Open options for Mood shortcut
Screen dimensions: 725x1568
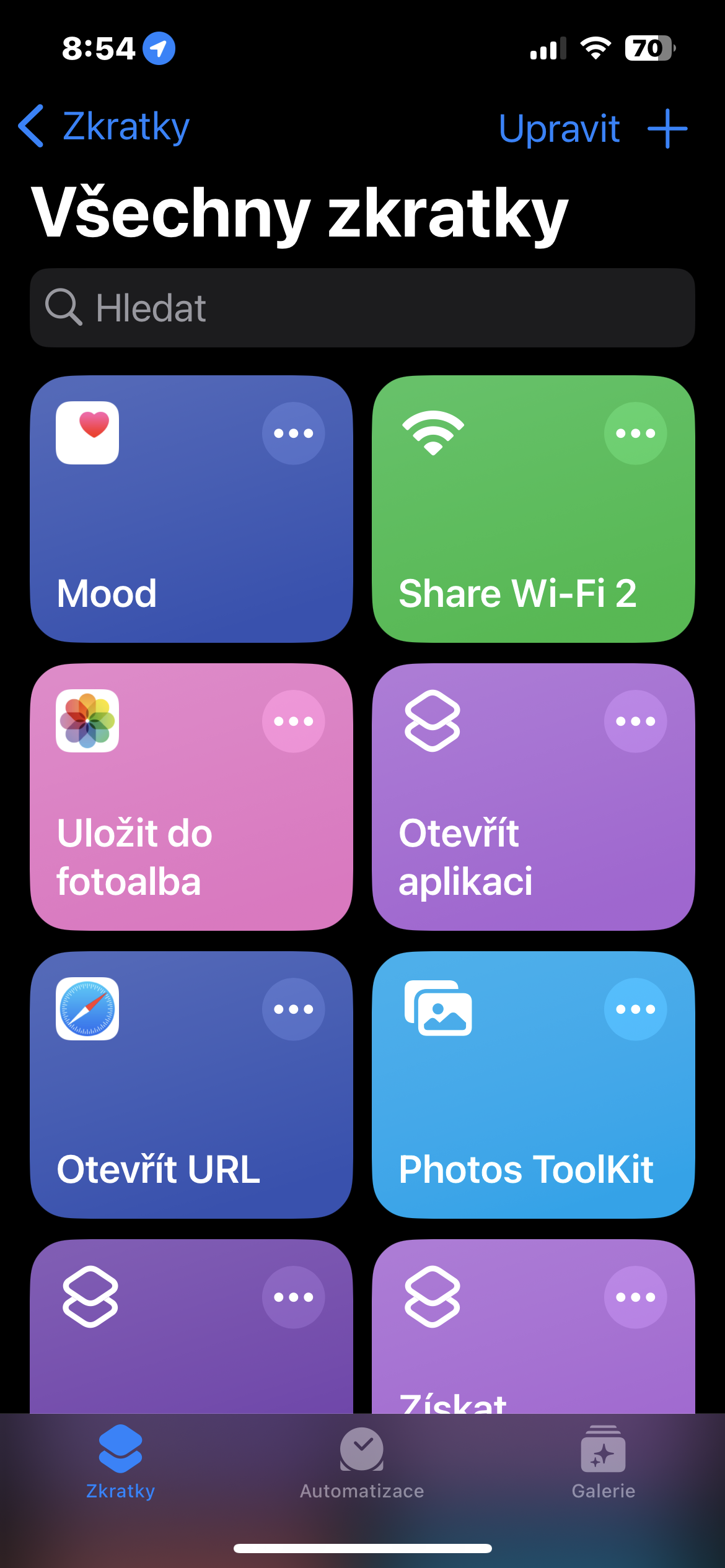[293, 433]
